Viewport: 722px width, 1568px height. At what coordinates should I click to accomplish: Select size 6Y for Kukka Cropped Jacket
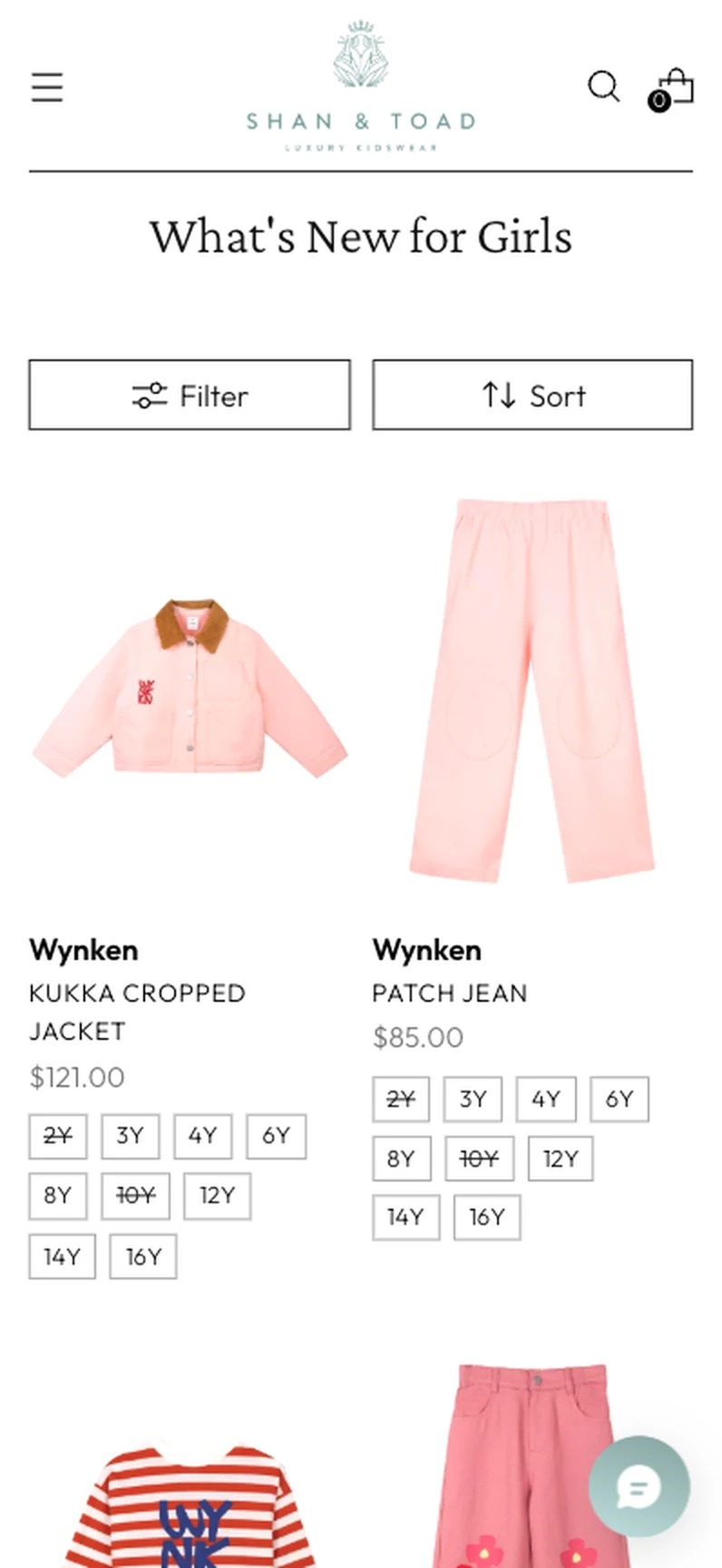(x=276, y=1136)
